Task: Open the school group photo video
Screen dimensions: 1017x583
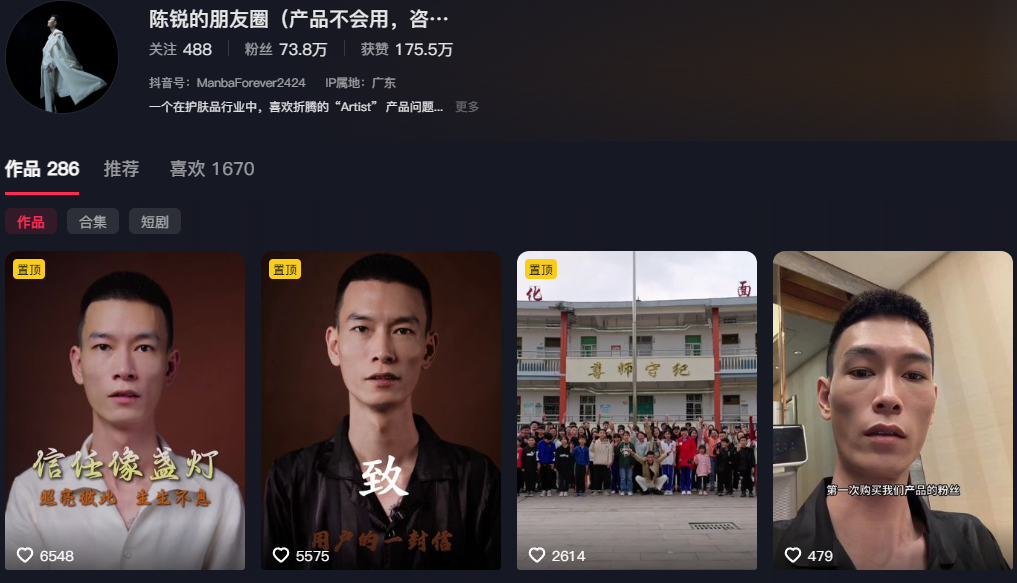Action: [637, 410]
